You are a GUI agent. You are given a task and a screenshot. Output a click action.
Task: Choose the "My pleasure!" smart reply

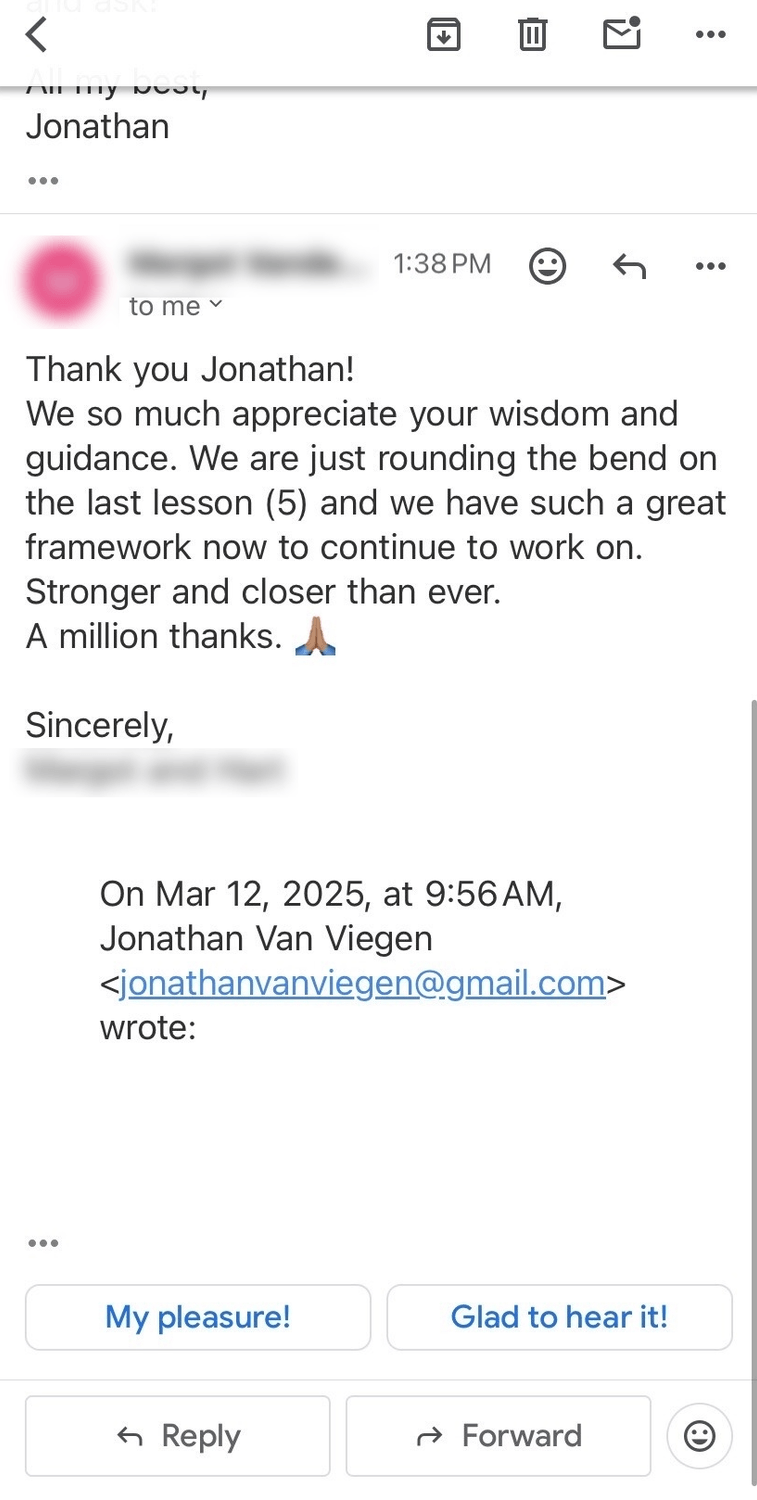click(x=198, y=1317)
